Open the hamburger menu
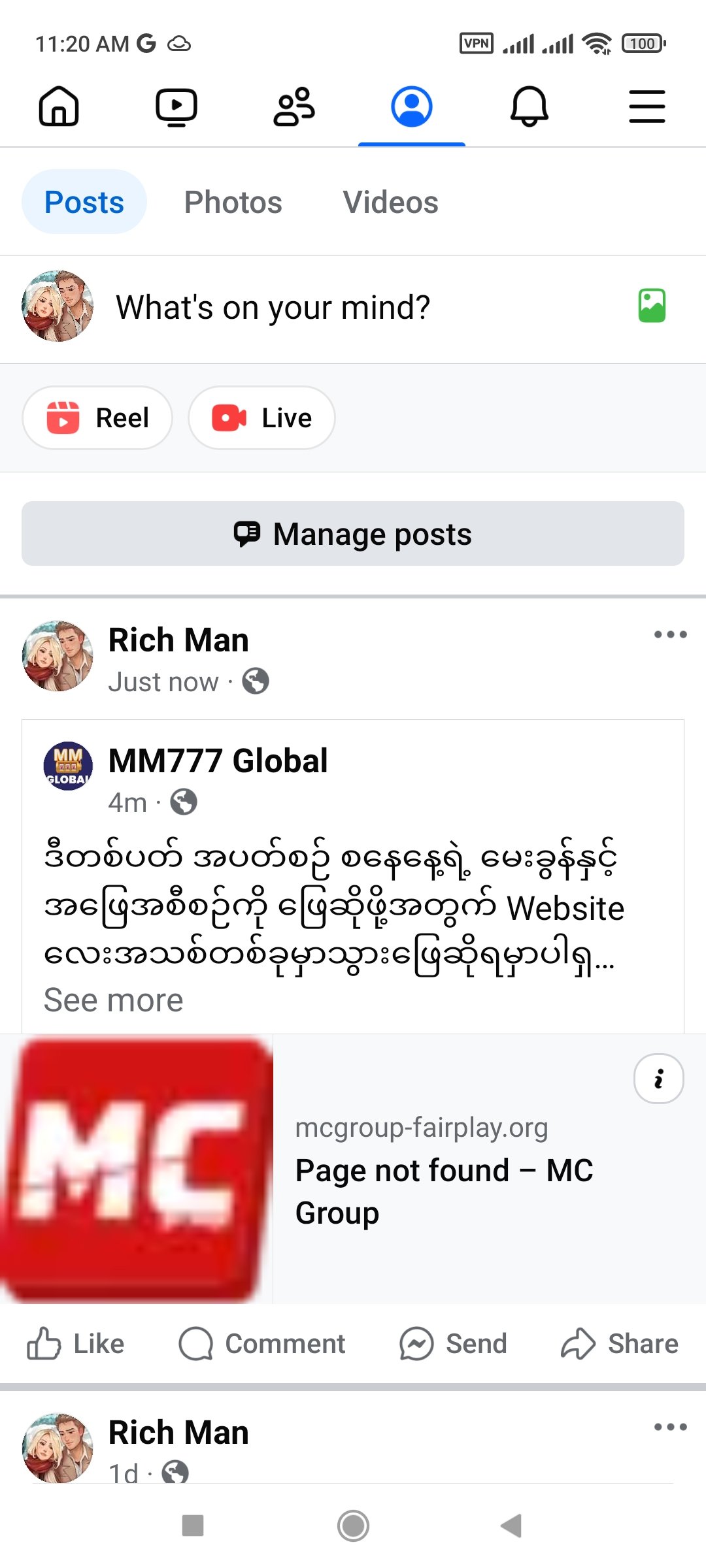The height and width of the screenshot is (1568, 706). [x=647, y=106]
